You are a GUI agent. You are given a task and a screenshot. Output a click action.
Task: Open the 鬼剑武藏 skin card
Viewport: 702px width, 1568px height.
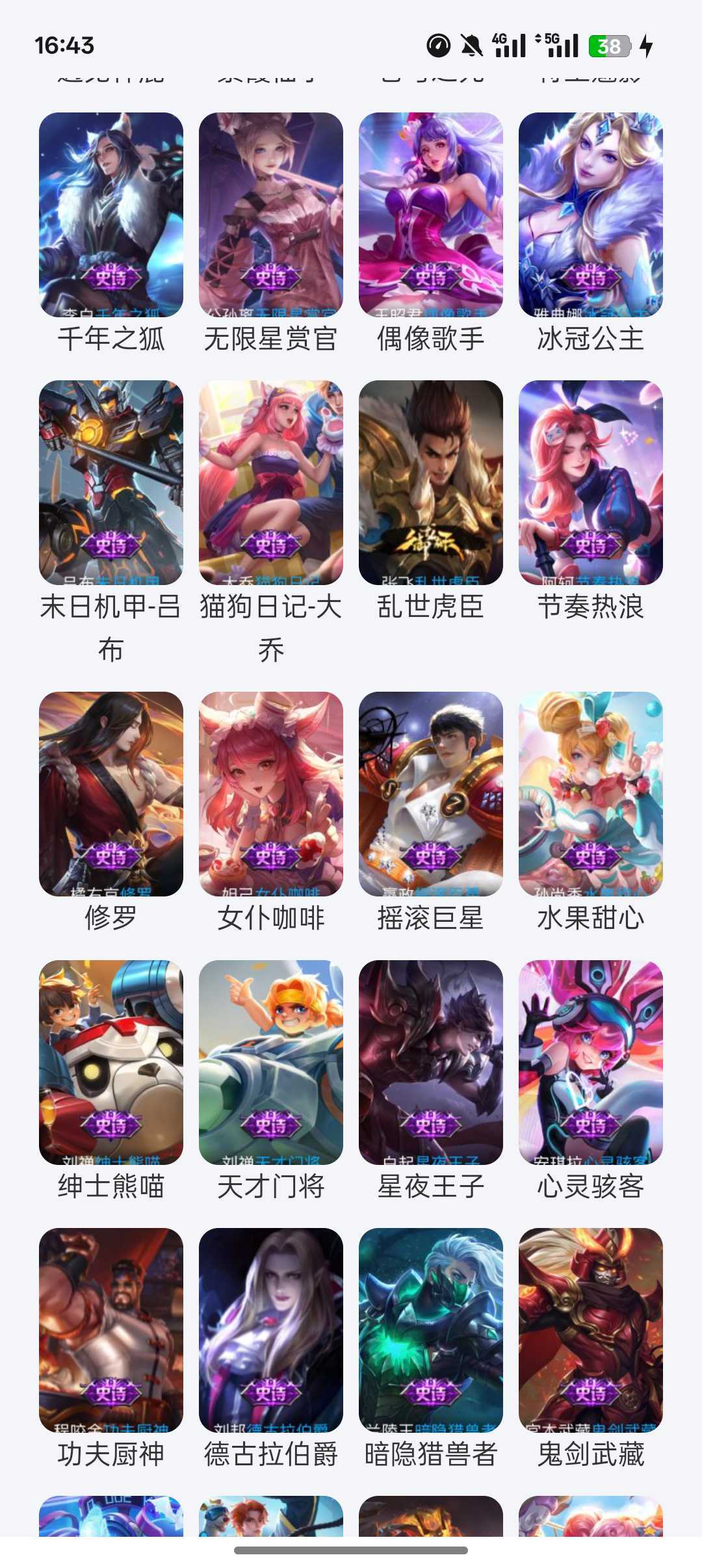tap(591, 1329)
